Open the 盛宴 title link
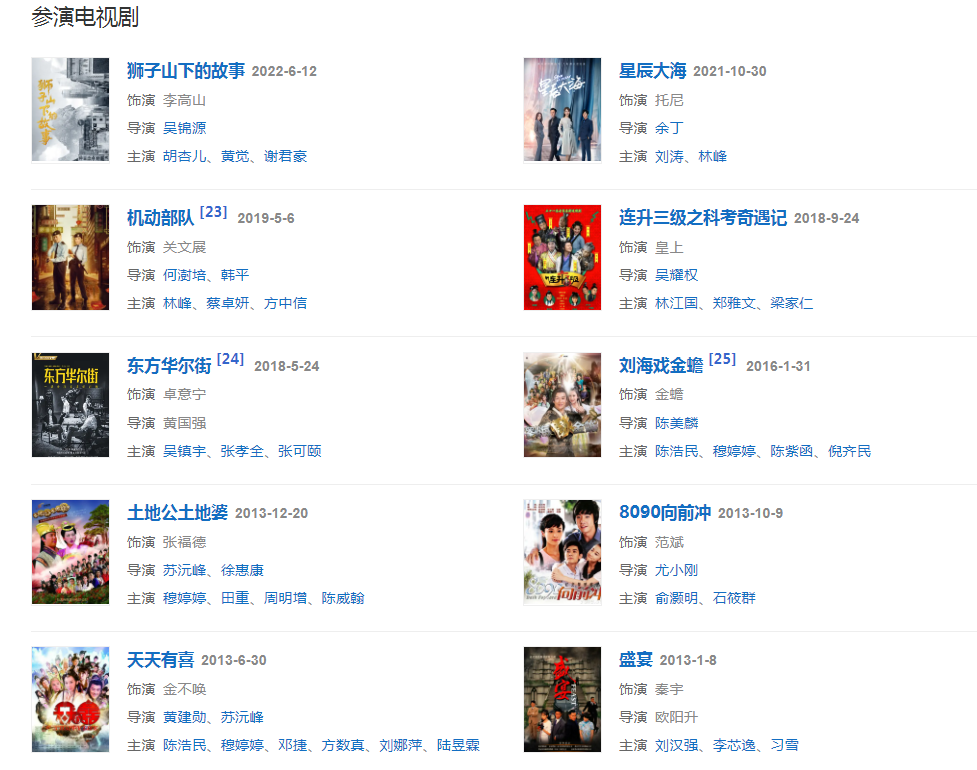977x770 pixels. (635, 660)
